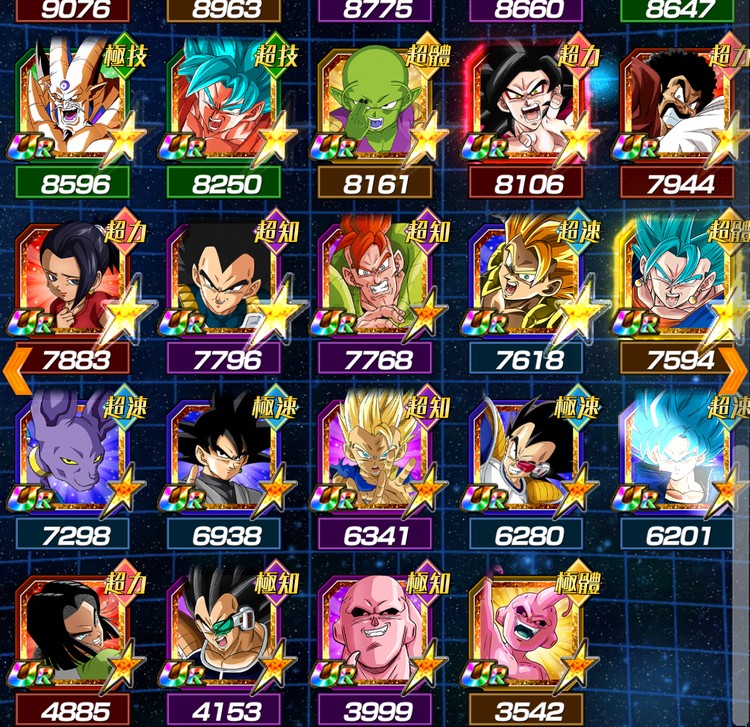750x727 pixels.
Task: Open the pink character card rated 3542
Action: click(527, 635)
